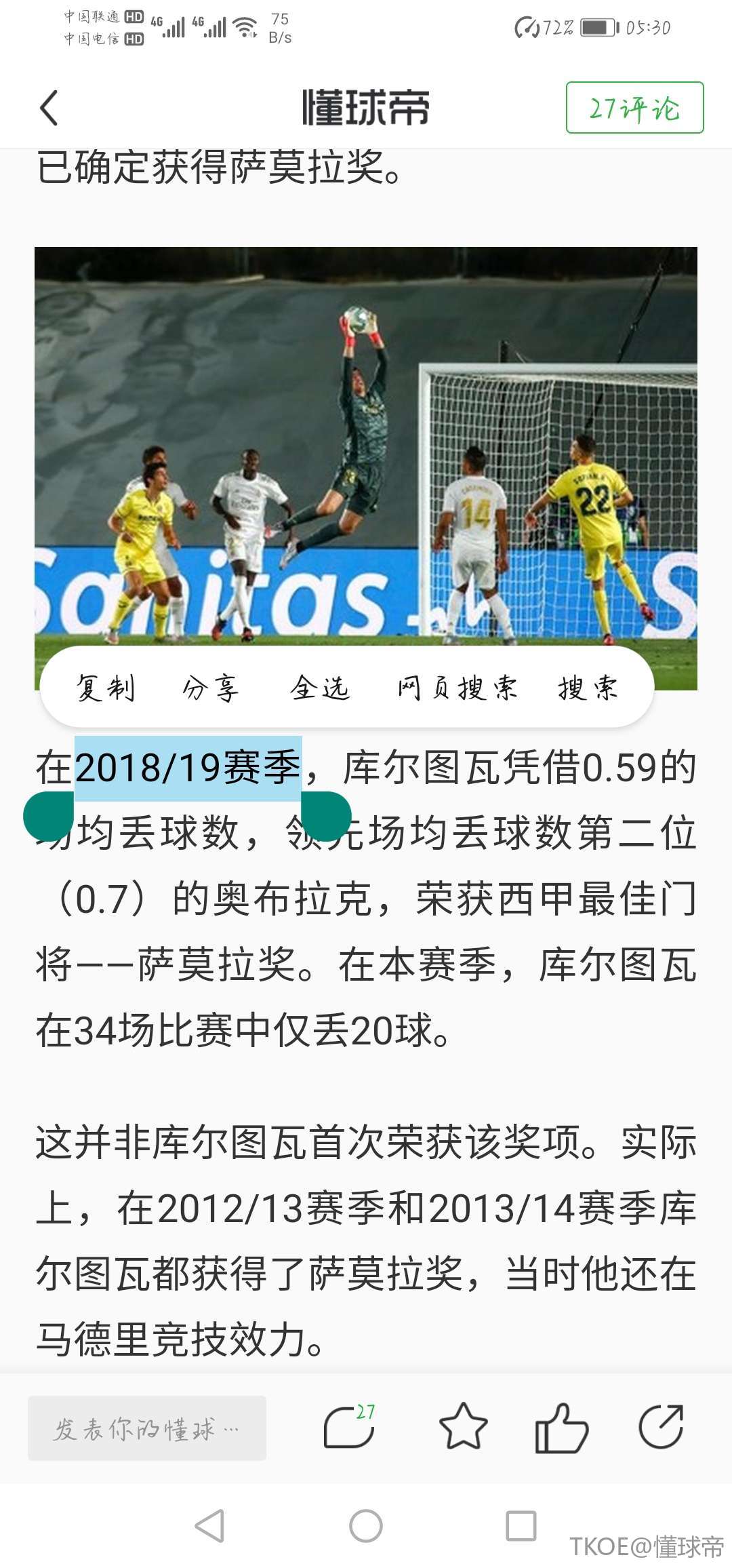Like the article with the thumbs-up
The height and width of the screenshot is (1568, 732).
[561, 1426]
